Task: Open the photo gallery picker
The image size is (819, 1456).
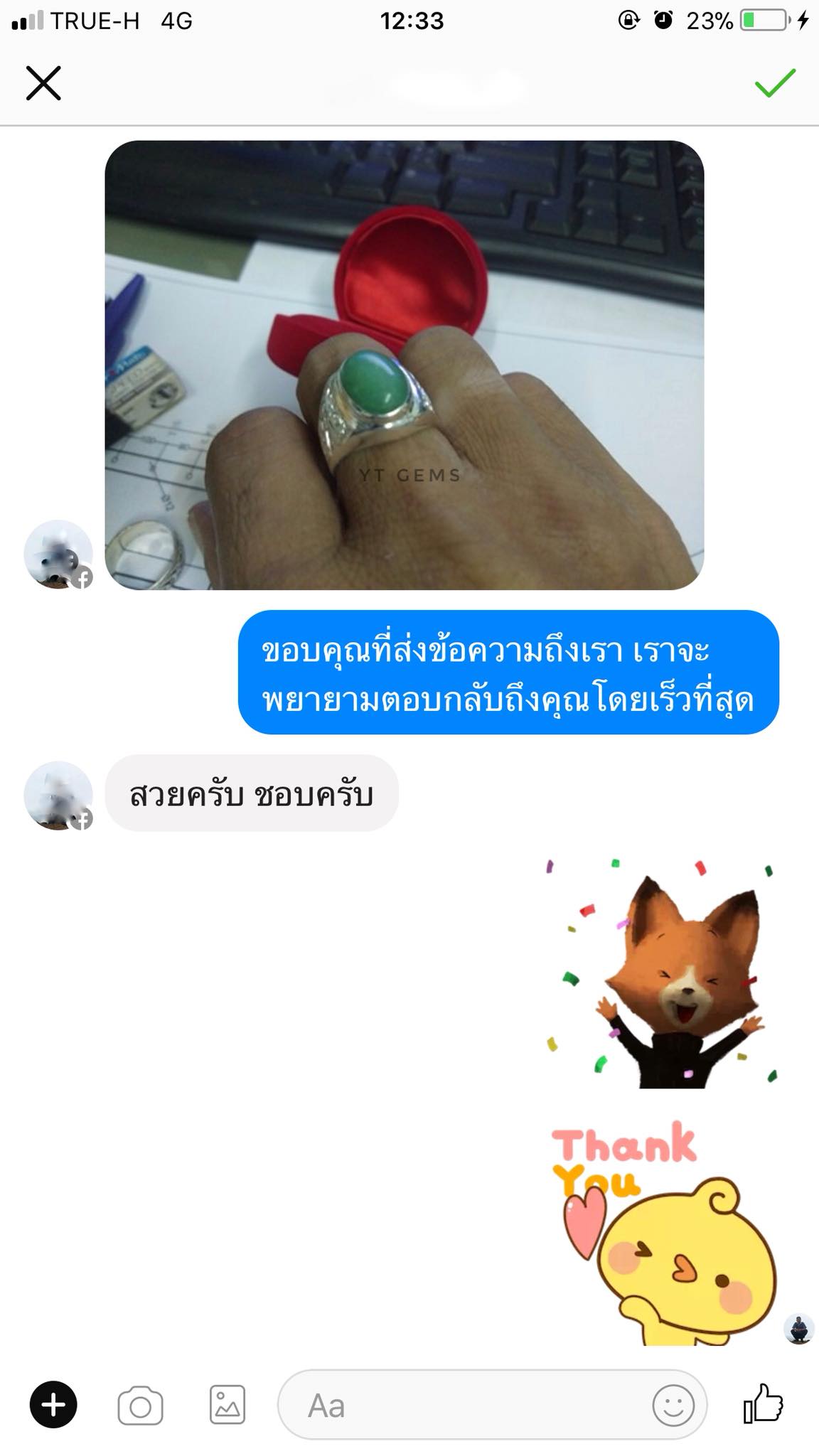Action: point(227,1405)
